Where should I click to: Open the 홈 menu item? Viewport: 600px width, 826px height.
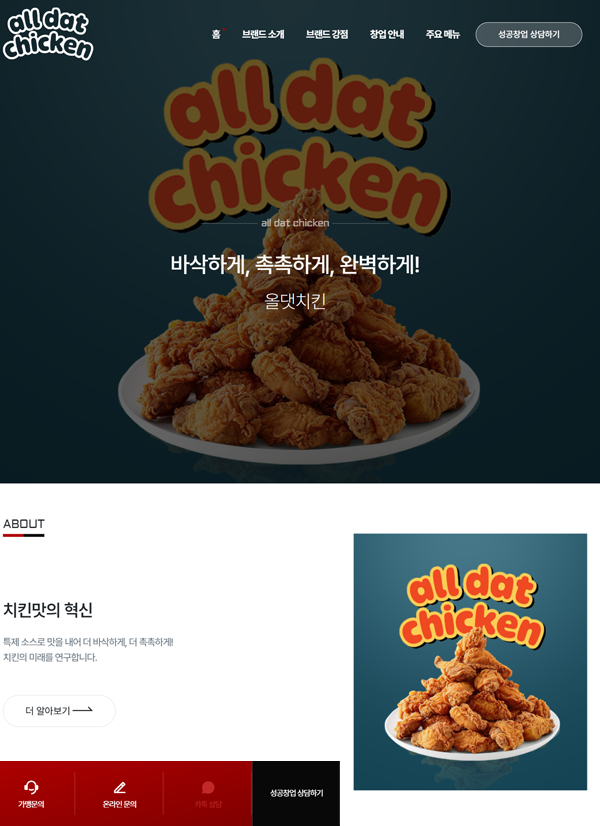(x=216, y=34)
